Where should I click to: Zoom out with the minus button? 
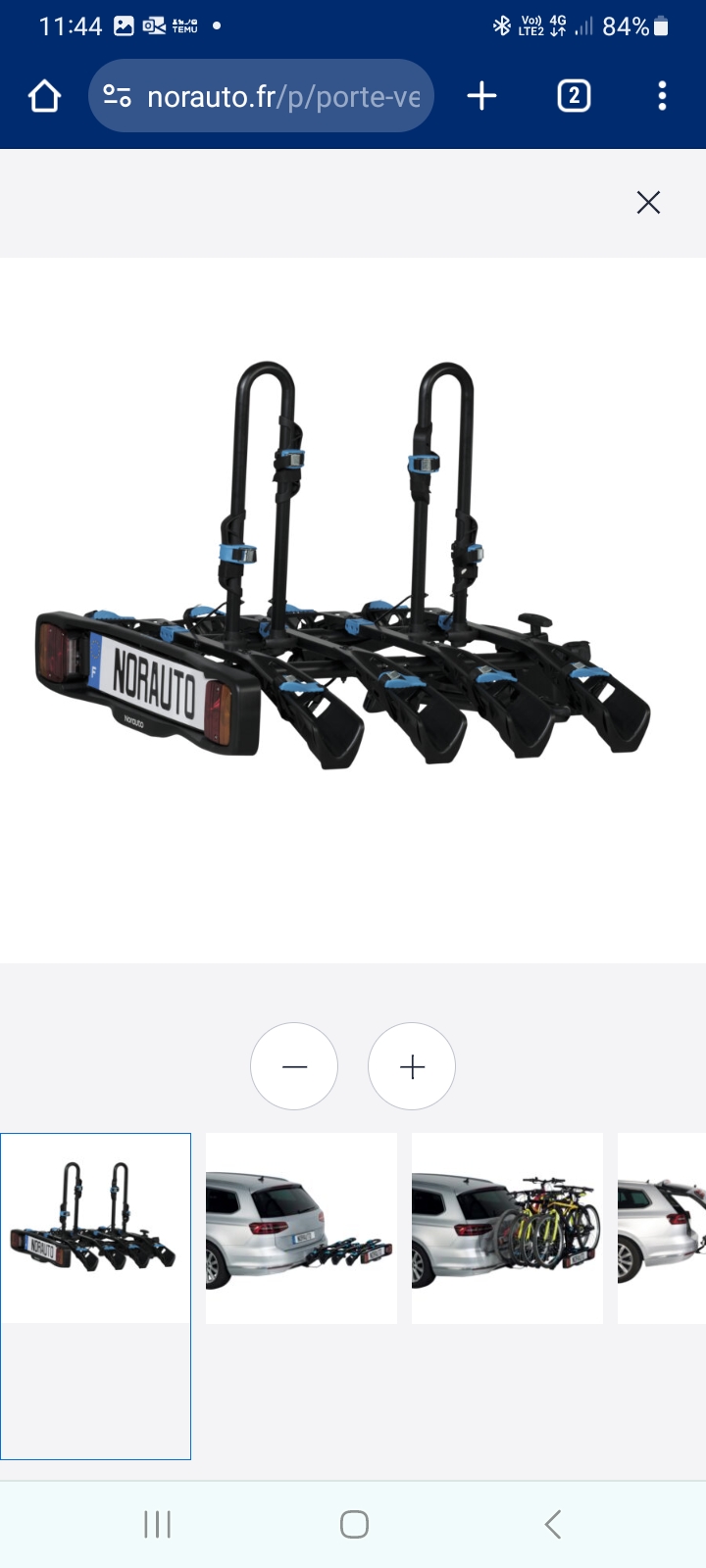point(294,1066)
